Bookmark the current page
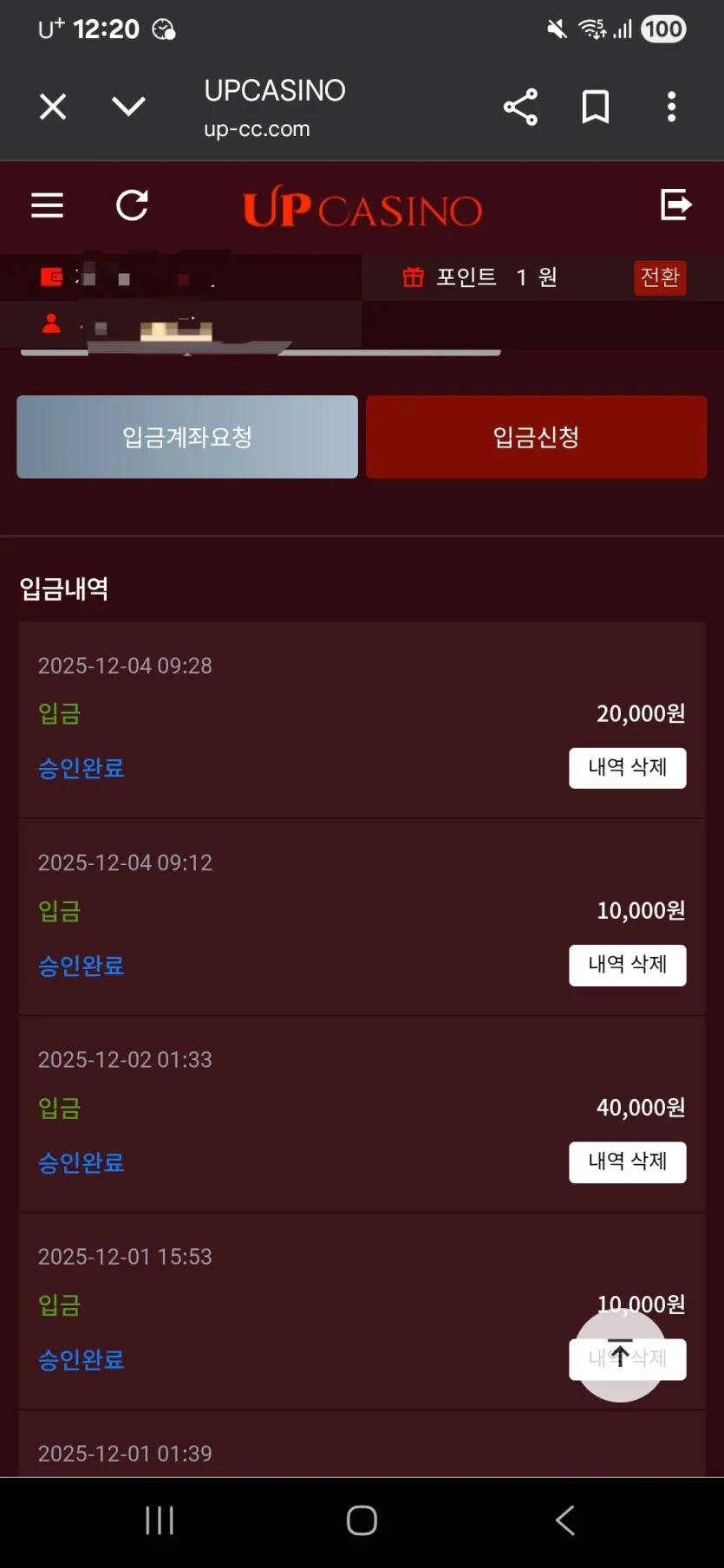Screen dimensions: 724x1568 pos(595,107)
